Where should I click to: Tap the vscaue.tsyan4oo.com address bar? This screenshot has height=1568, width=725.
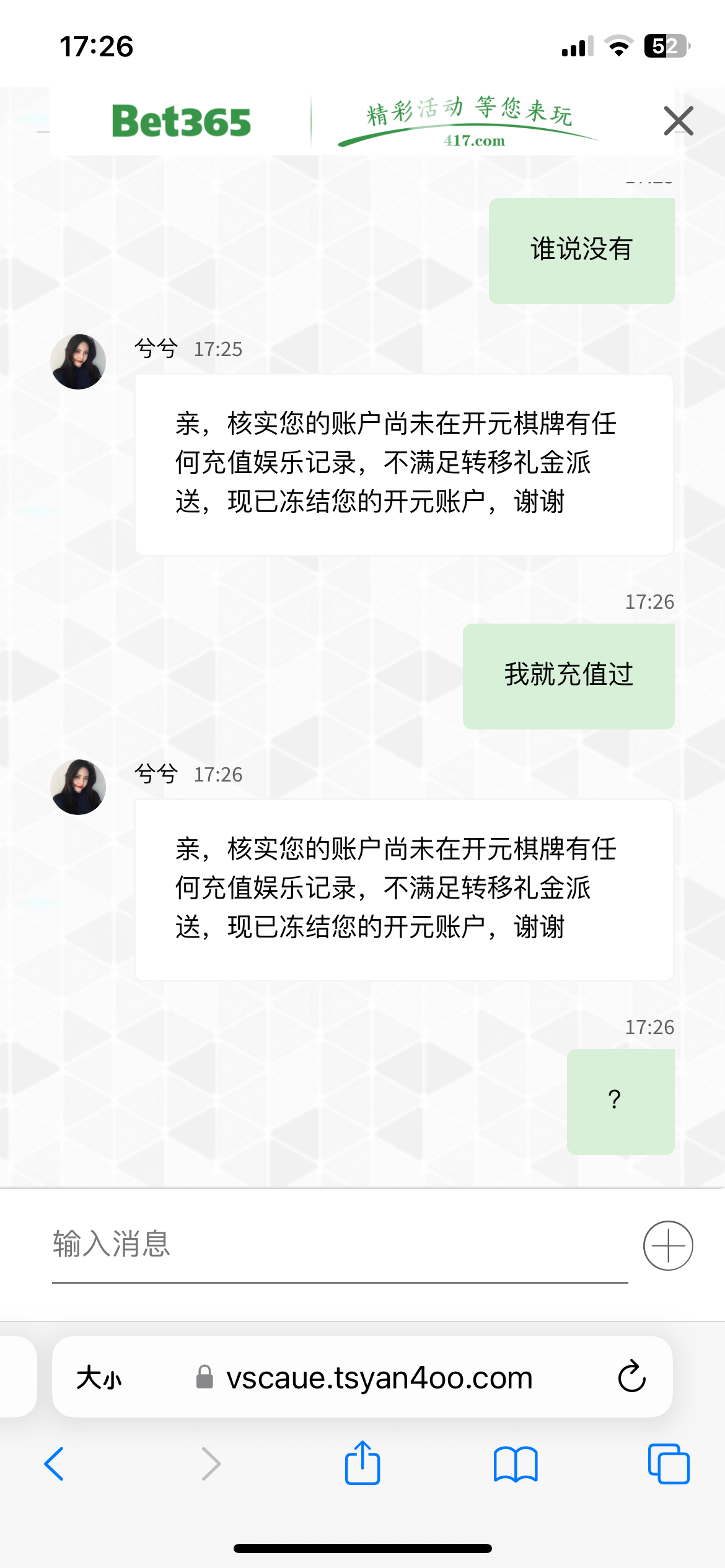(379, 1379)
